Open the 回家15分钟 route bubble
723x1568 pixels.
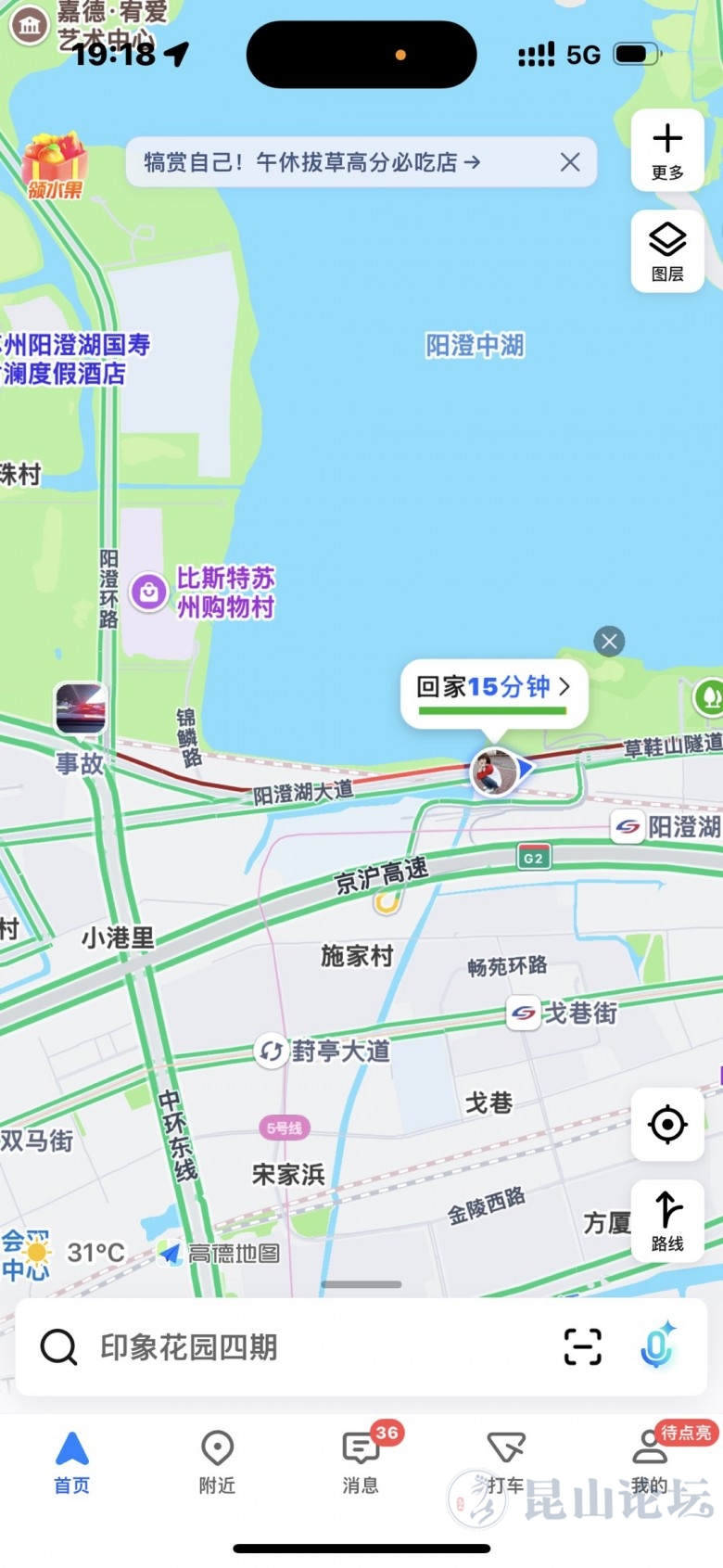coord(493,689)
